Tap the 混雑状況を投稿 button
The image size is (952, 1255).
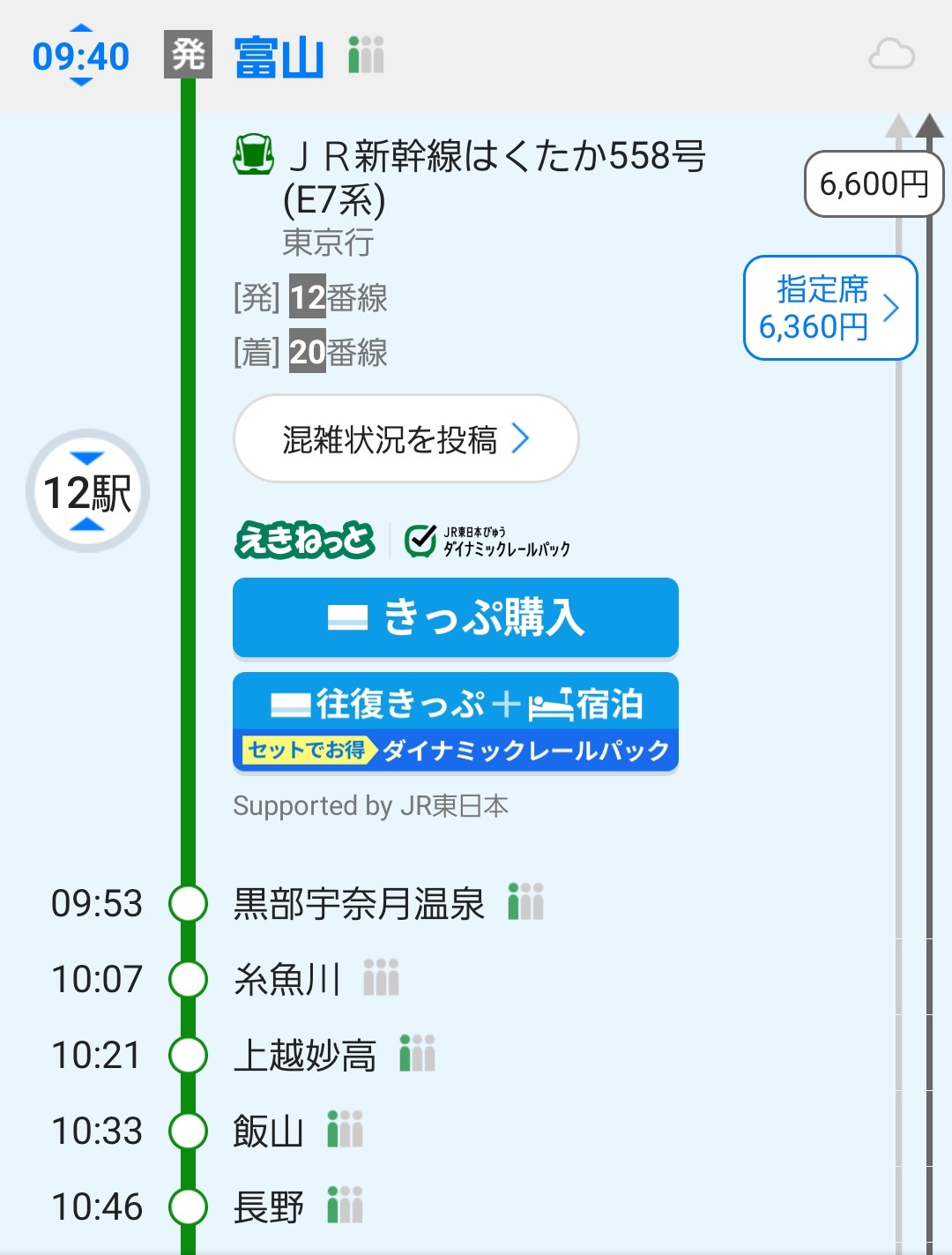pos(405,438)
